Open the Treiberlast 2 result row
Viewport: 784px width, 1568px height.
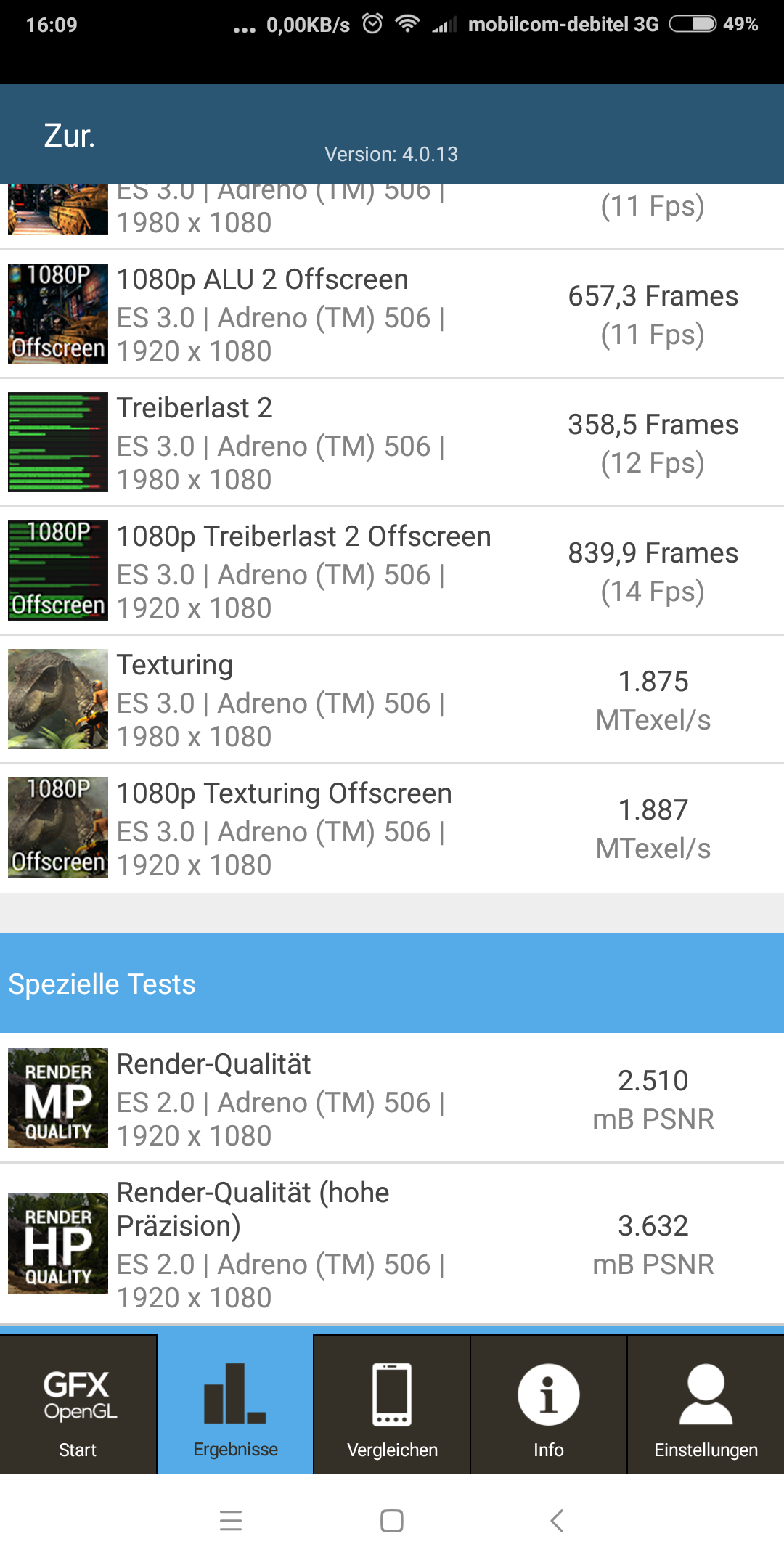(392, 442)
